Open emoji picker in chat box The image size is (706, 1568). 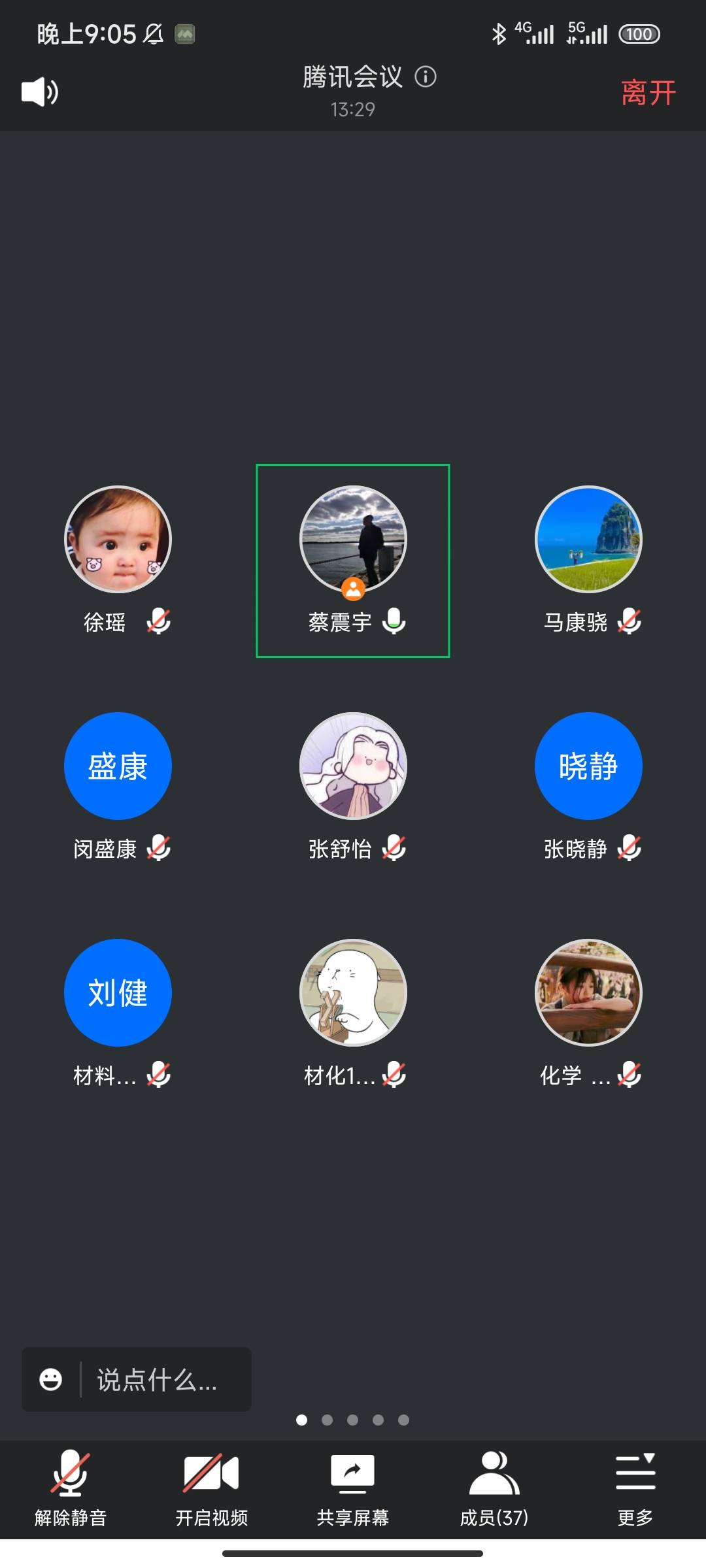pyautogui.click(x=51, y=1380)
